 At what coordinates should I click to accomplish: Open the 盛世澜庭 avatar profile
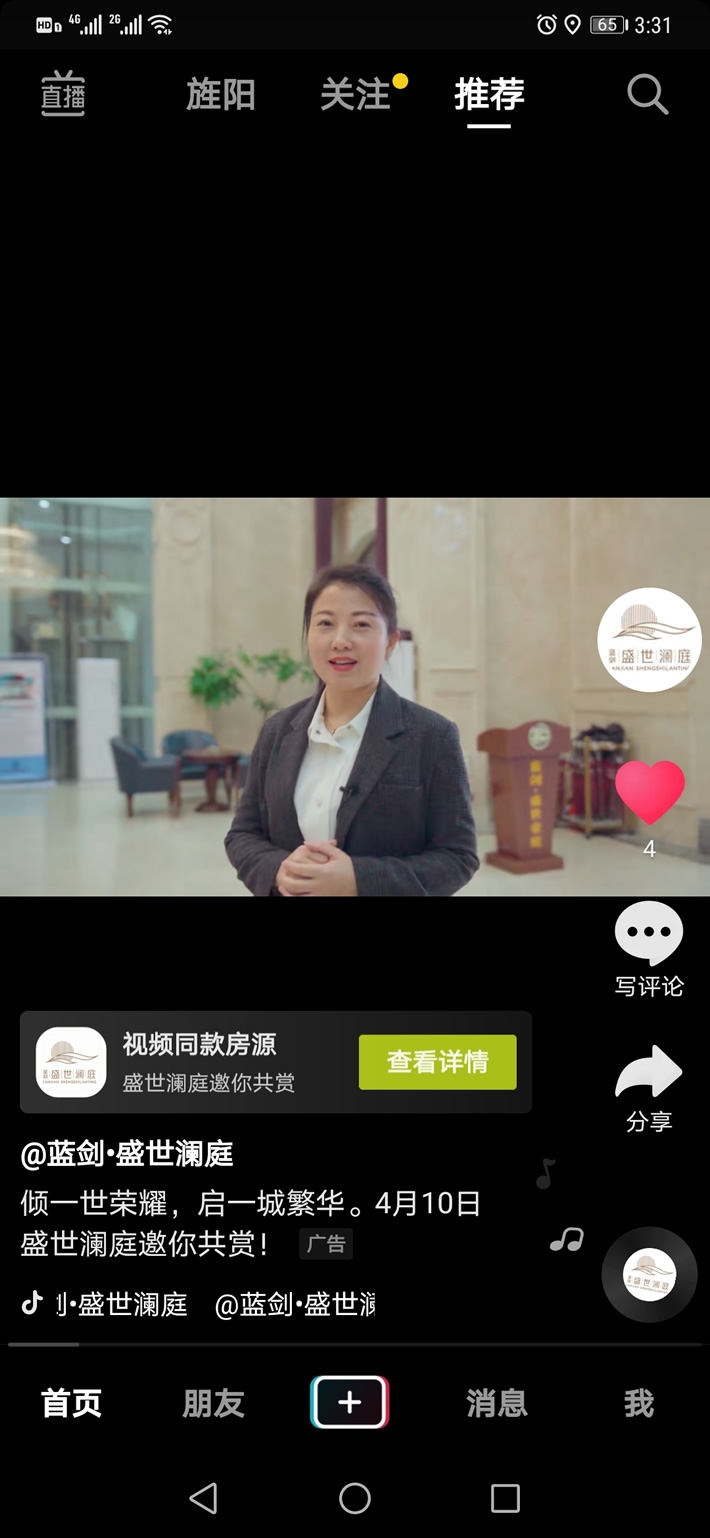tap(649, 640)
